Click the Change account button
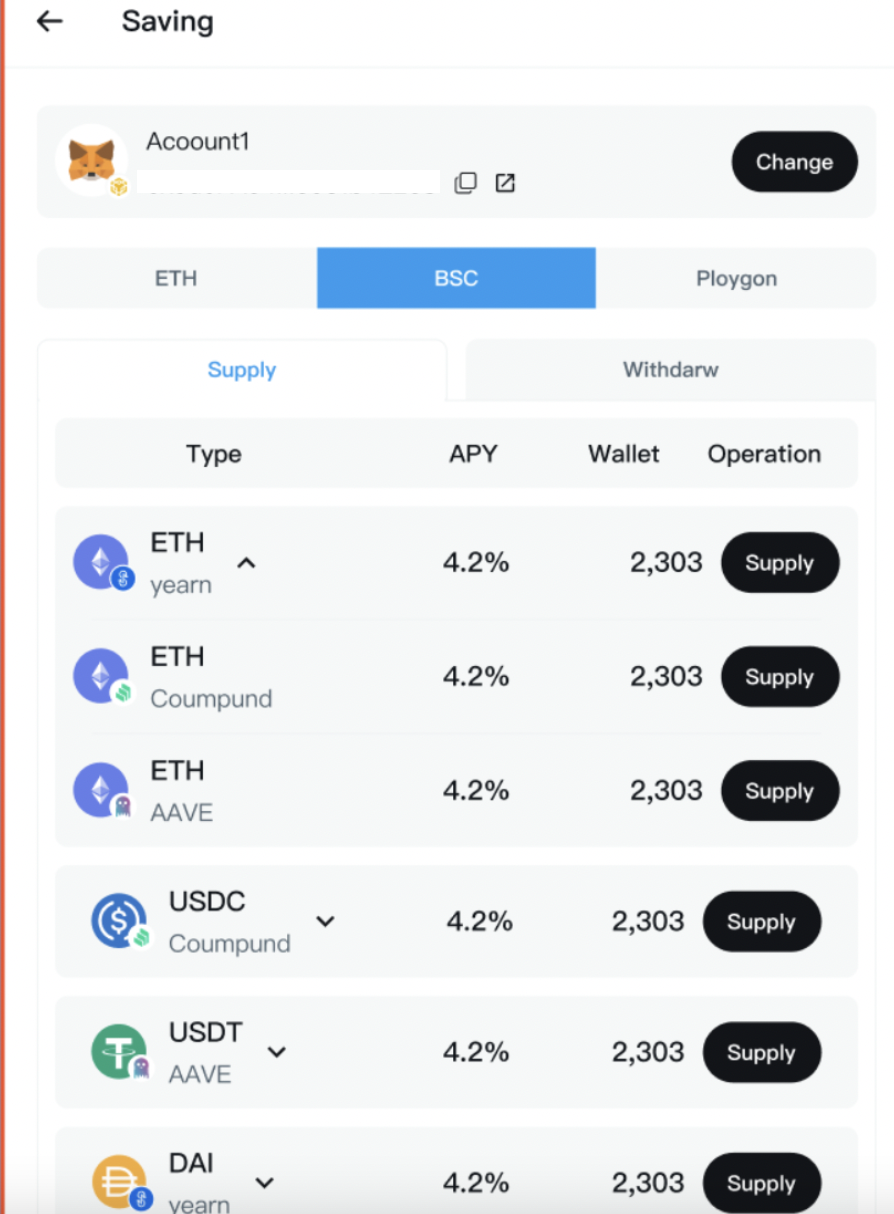The height and width of the screenshot is (1214, 894). coord(794,161)
